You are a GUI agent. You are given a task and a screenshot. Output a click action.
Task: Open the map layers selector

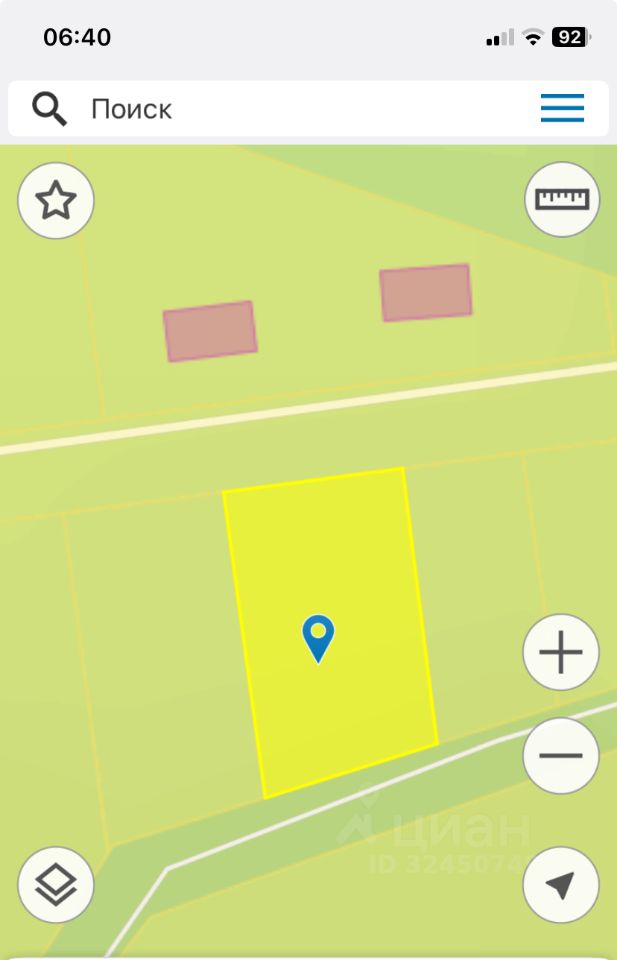[x=56, y=885]
